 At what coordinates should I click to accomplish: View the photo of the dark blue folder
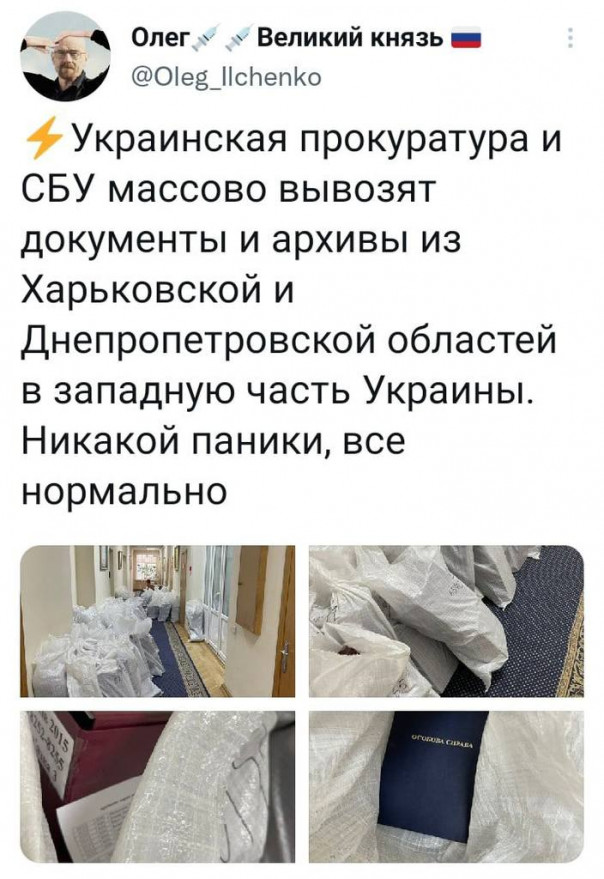446,786
